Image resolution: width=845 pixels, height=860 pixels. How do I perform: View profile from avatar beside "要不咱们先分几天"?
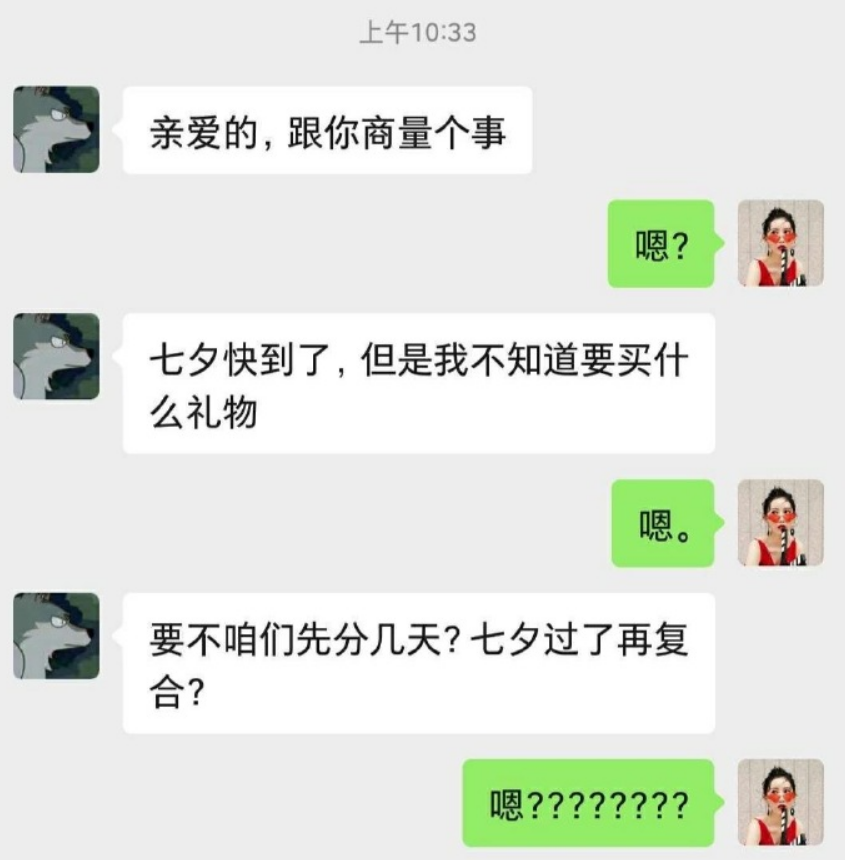click(56, 636)
